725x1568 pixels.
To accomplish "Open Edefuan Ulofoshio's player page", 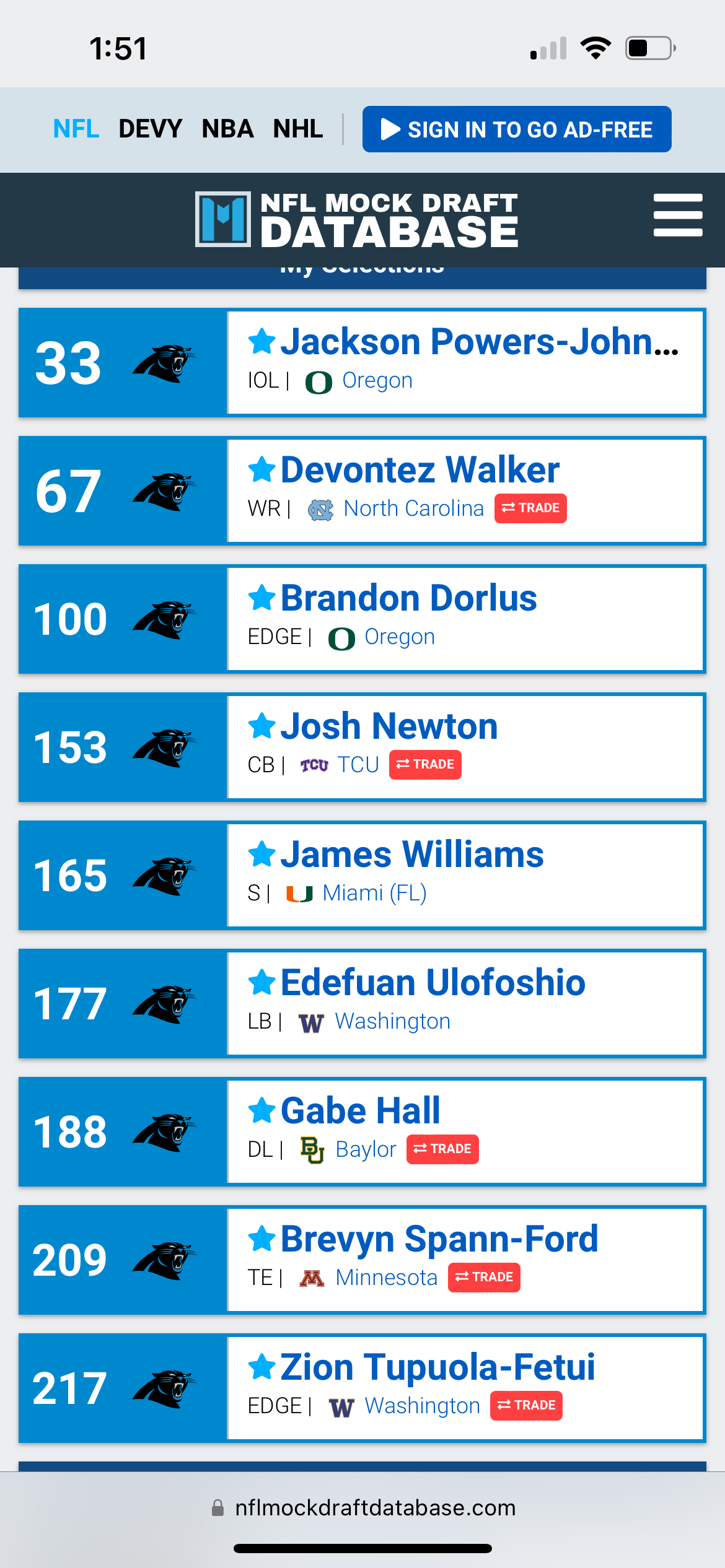I will 433,982.
